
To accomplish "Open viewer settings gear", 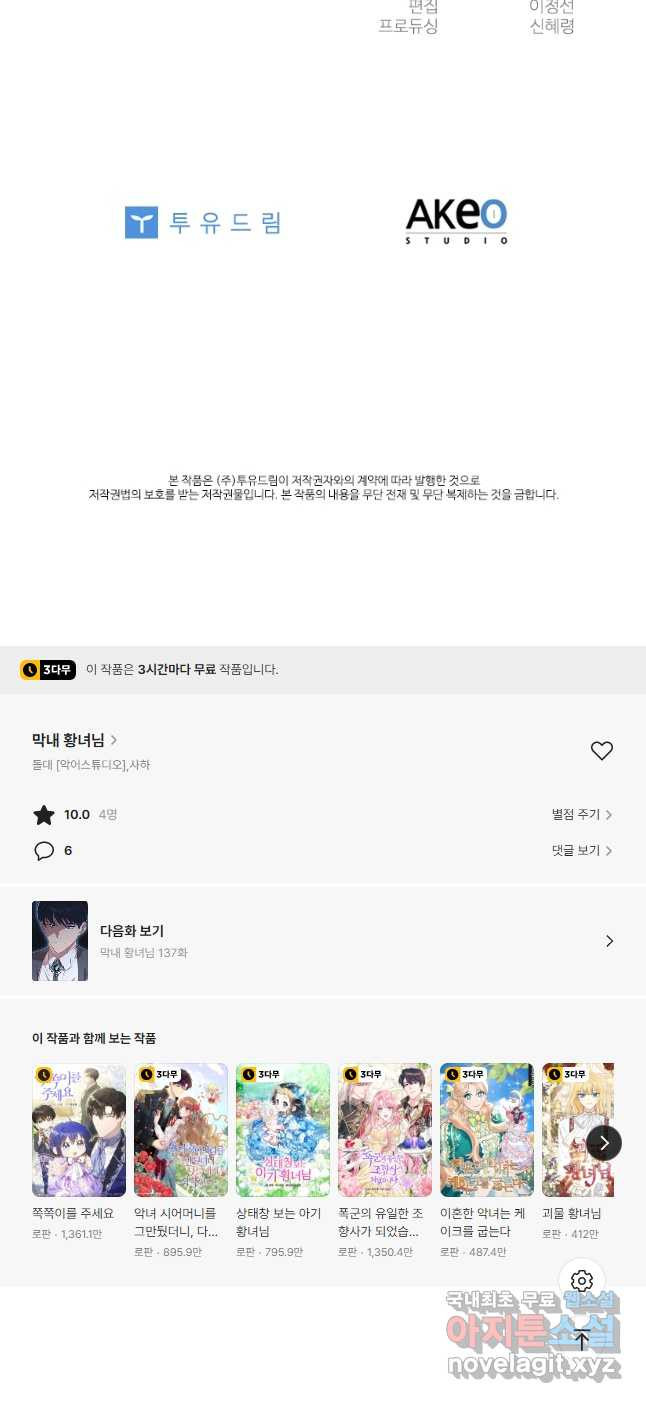I will point(582,1281).
